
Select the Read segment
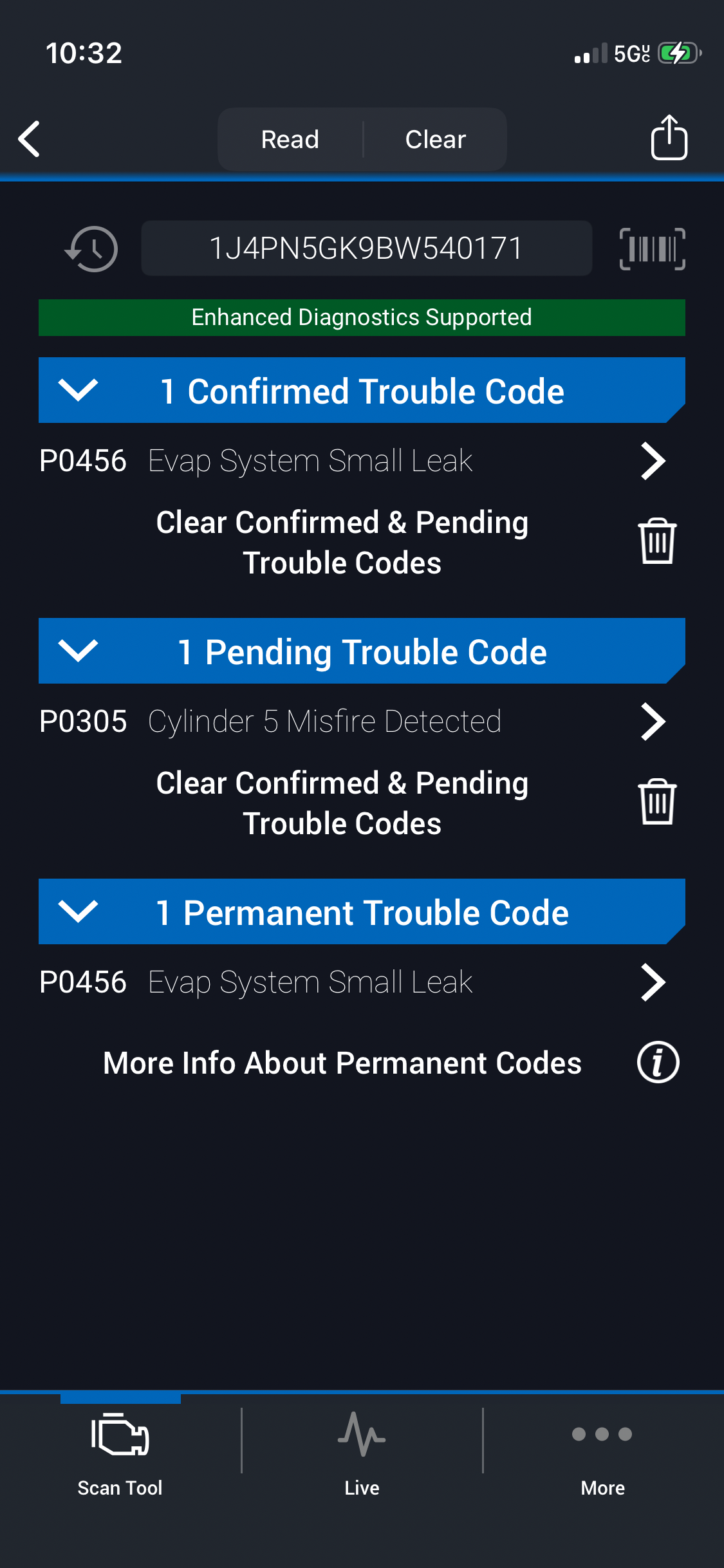click(290, 140)
